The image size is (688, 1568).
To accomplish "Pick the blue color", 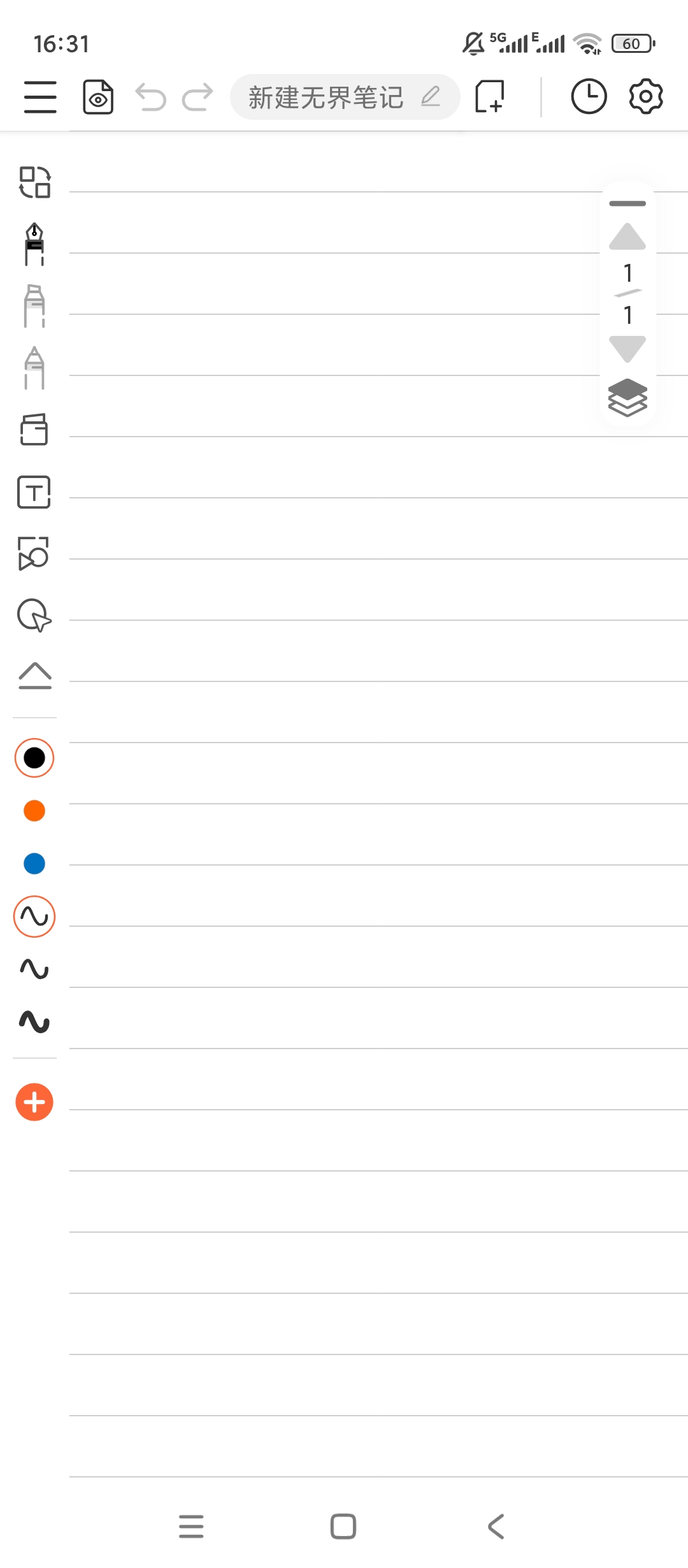I will click(34, 864).
